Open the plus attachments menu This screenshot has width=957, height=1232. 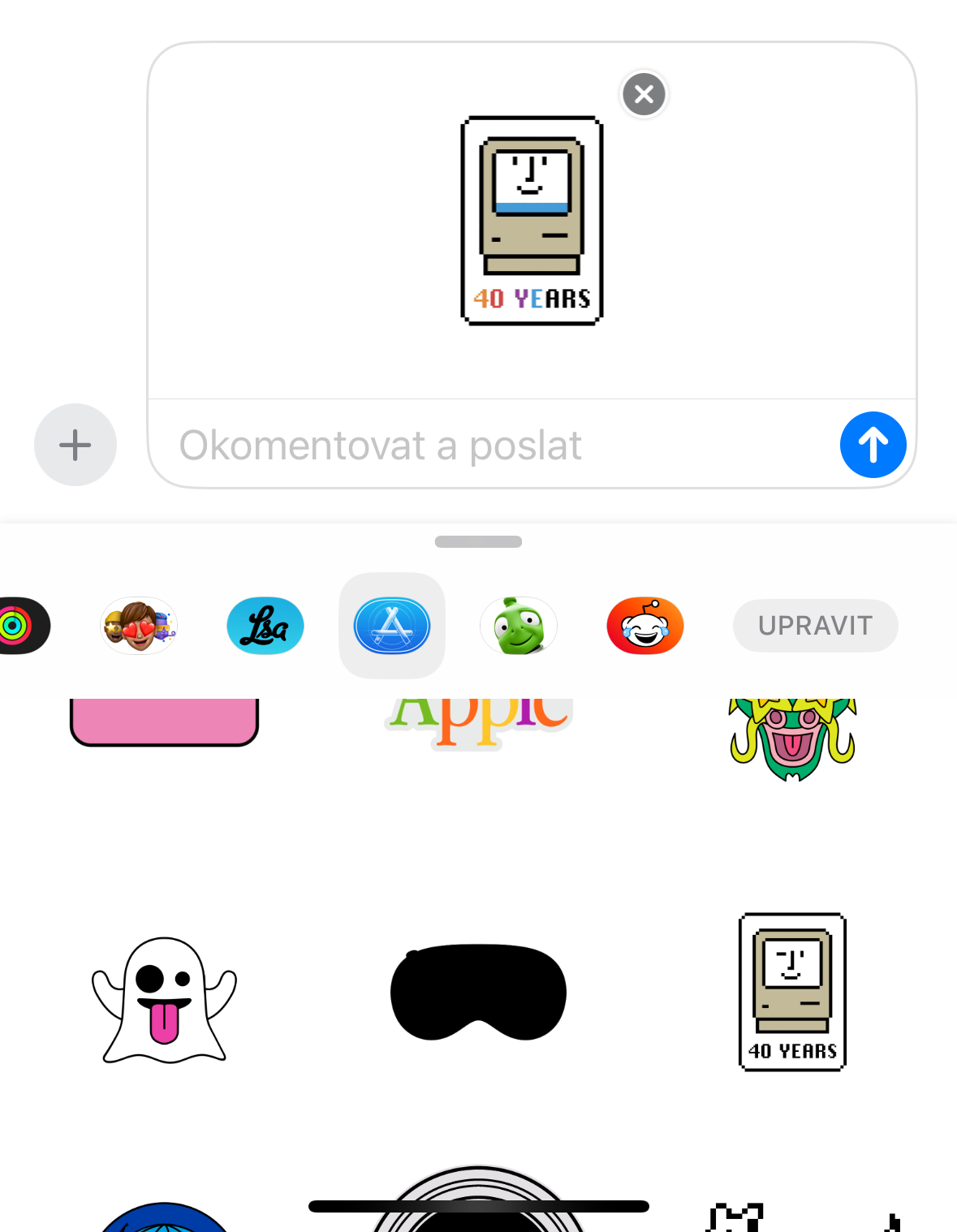click(x=75, y=445)
